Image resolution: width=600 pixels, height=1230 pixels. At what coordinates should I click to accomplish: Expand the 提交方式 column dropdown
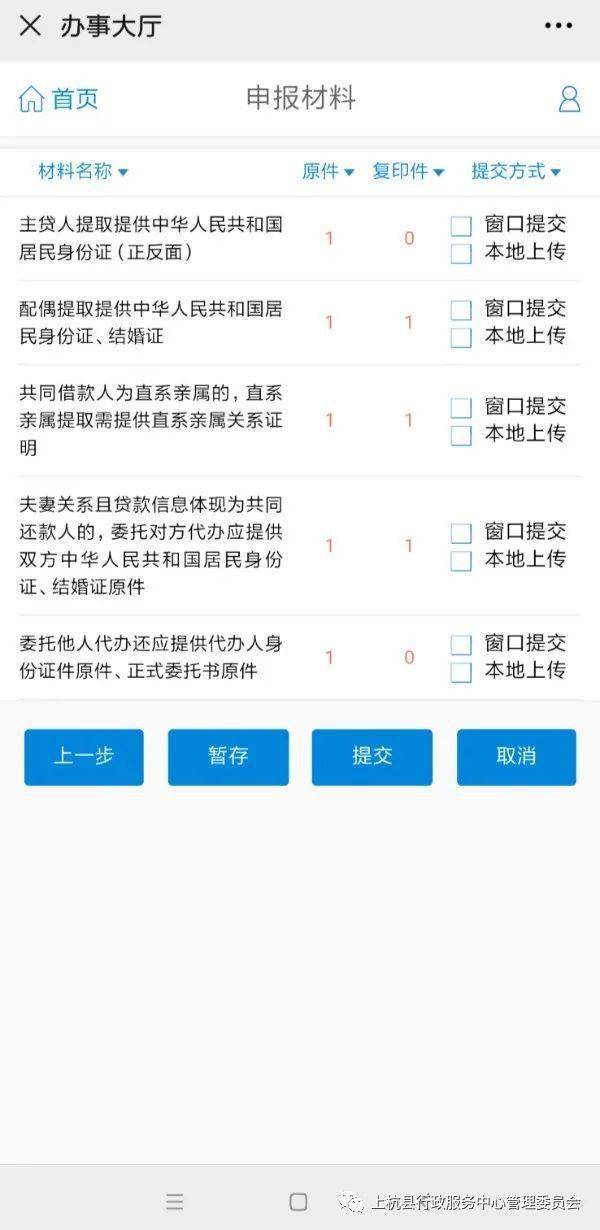click(x=516, y=171)
